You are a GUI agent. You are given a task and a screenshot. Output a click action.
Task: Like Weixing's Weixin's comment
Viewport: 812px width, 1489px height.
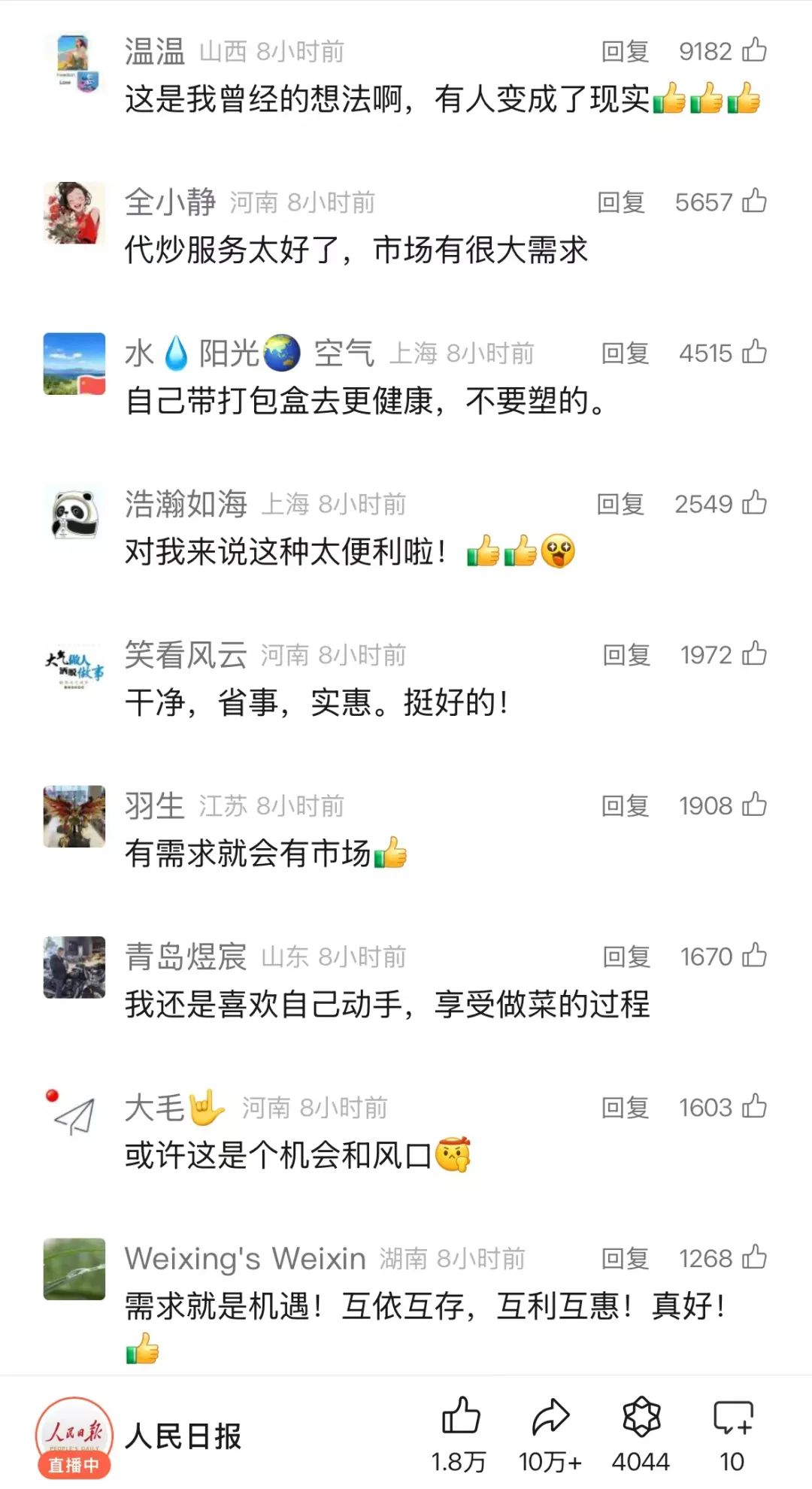(754, 1257)
